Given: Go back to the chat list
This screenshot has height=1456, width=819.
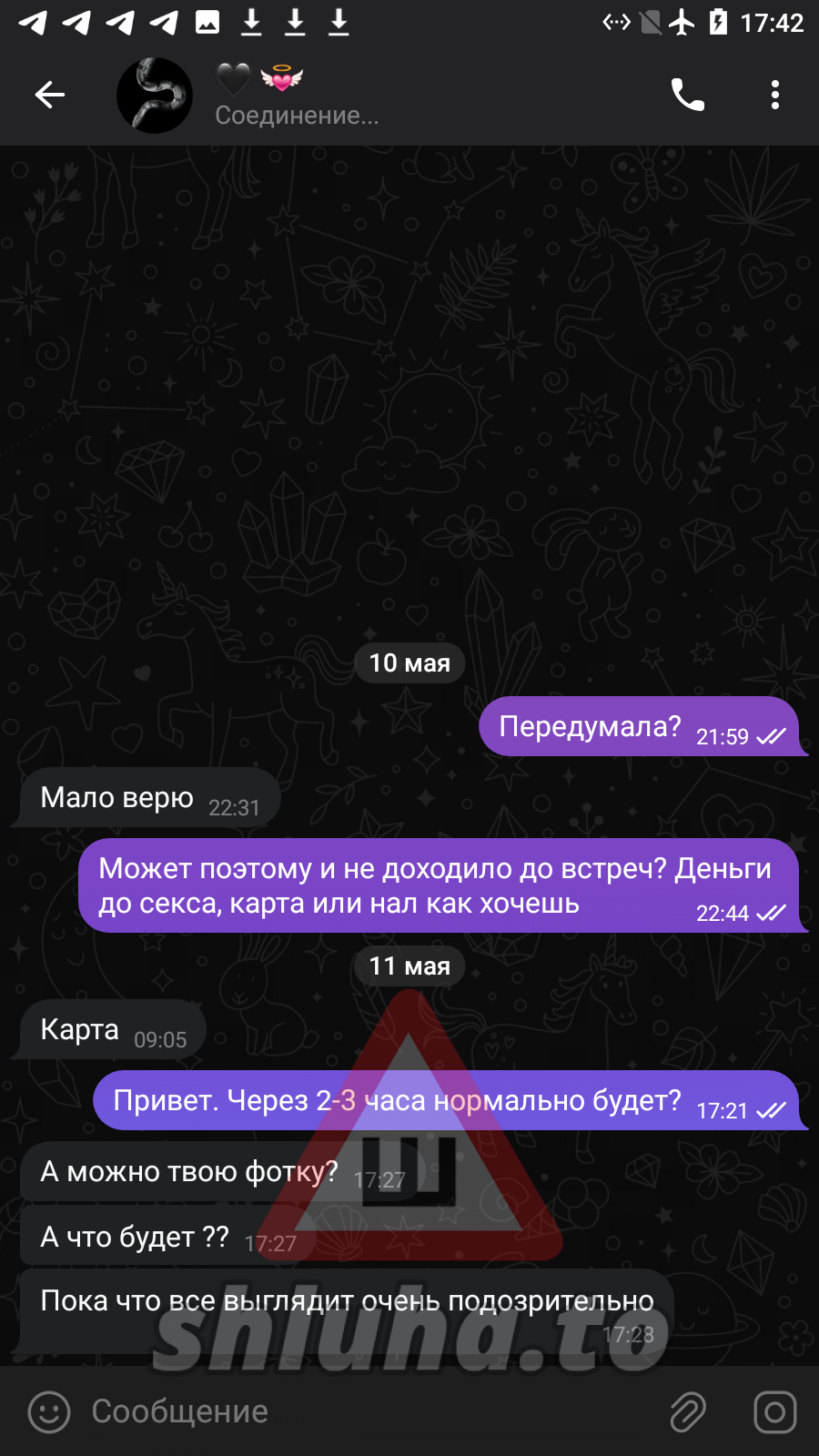Looking at the screenshot, I should pyautogui.click(x=49, y=95).
